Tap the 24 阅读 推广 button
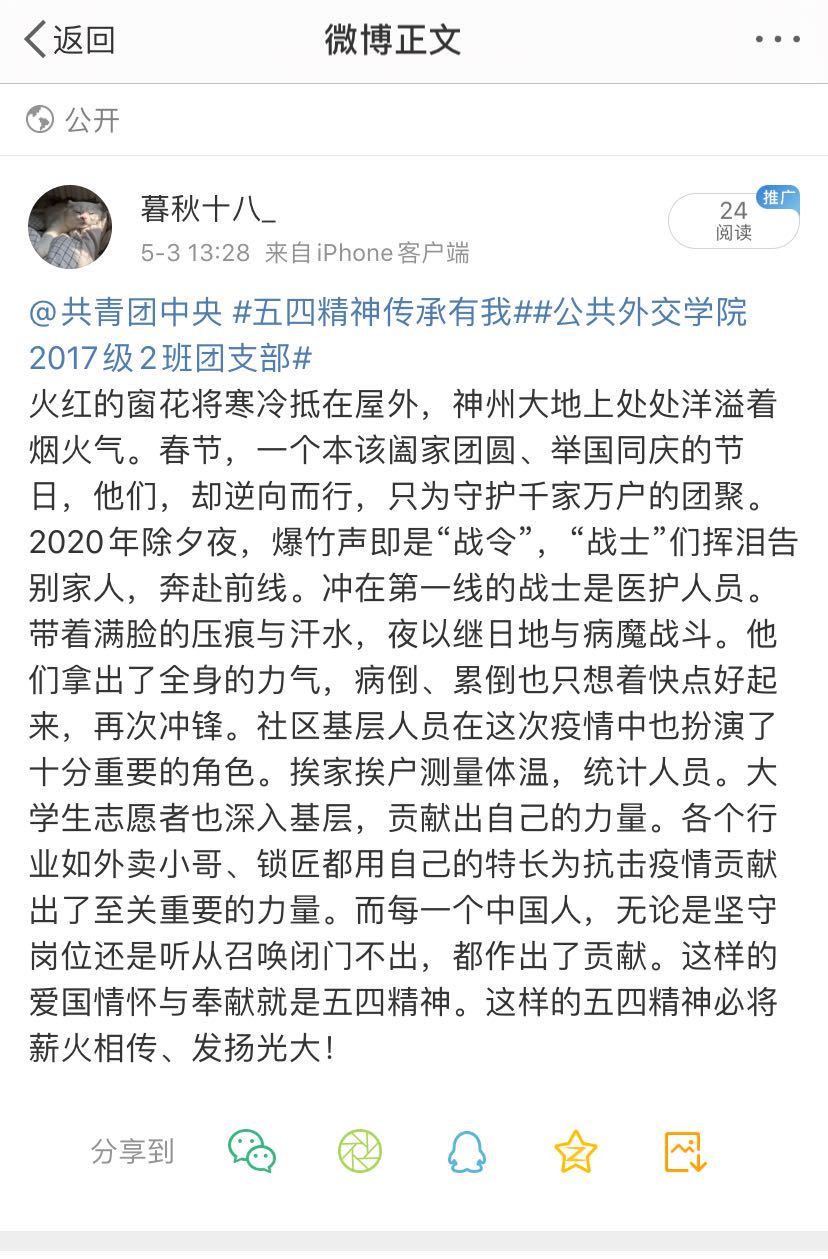The height and width of the screenshot is (1259, 828). 733,221
